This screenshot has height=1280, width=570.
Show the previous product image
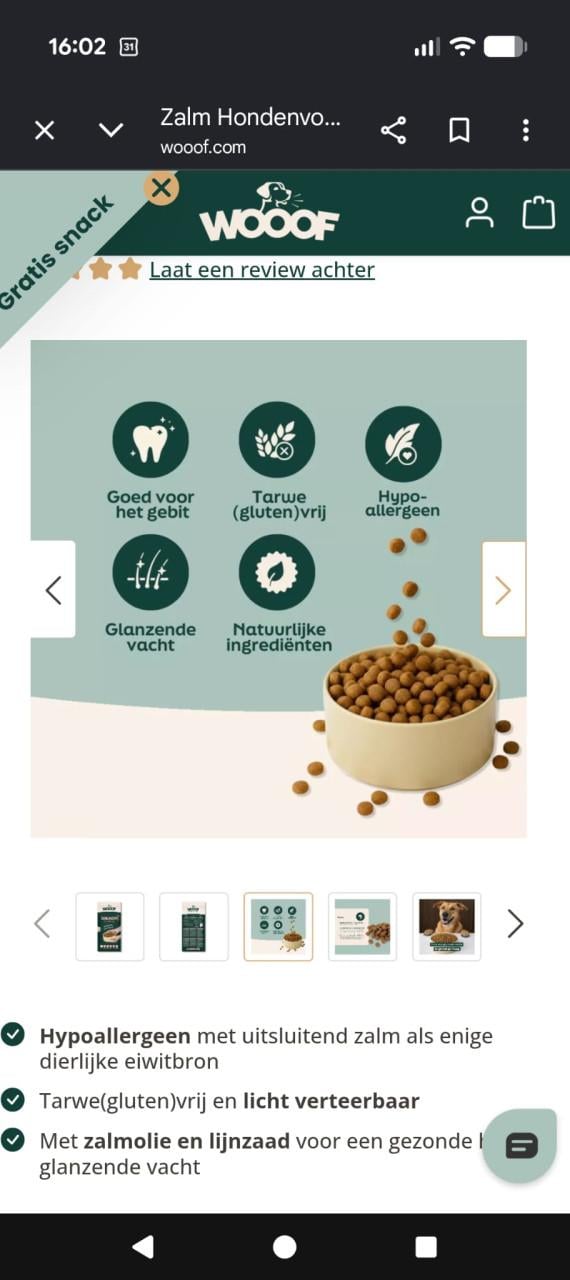click(53, 590)
